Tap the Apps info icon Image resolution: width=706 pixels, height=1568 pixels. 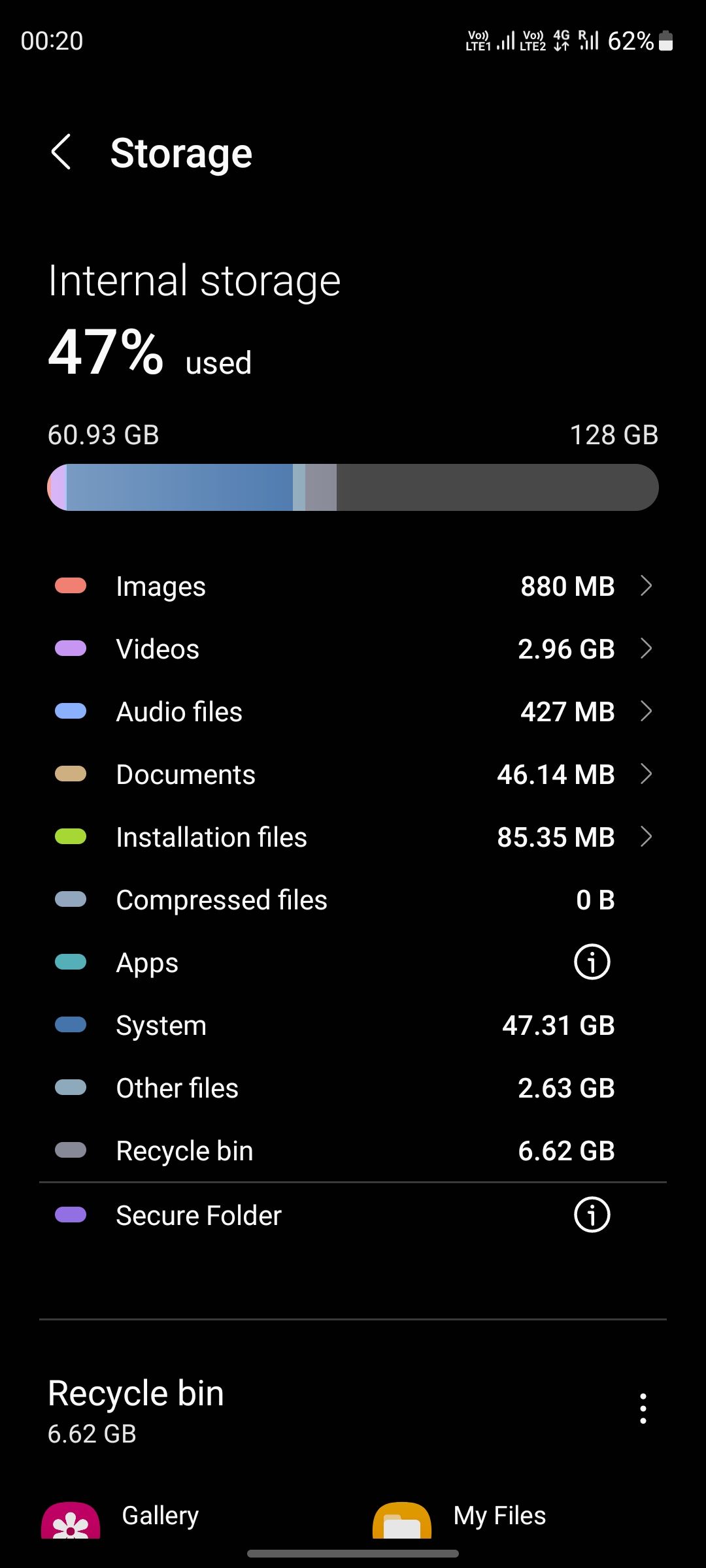[592, 961]
